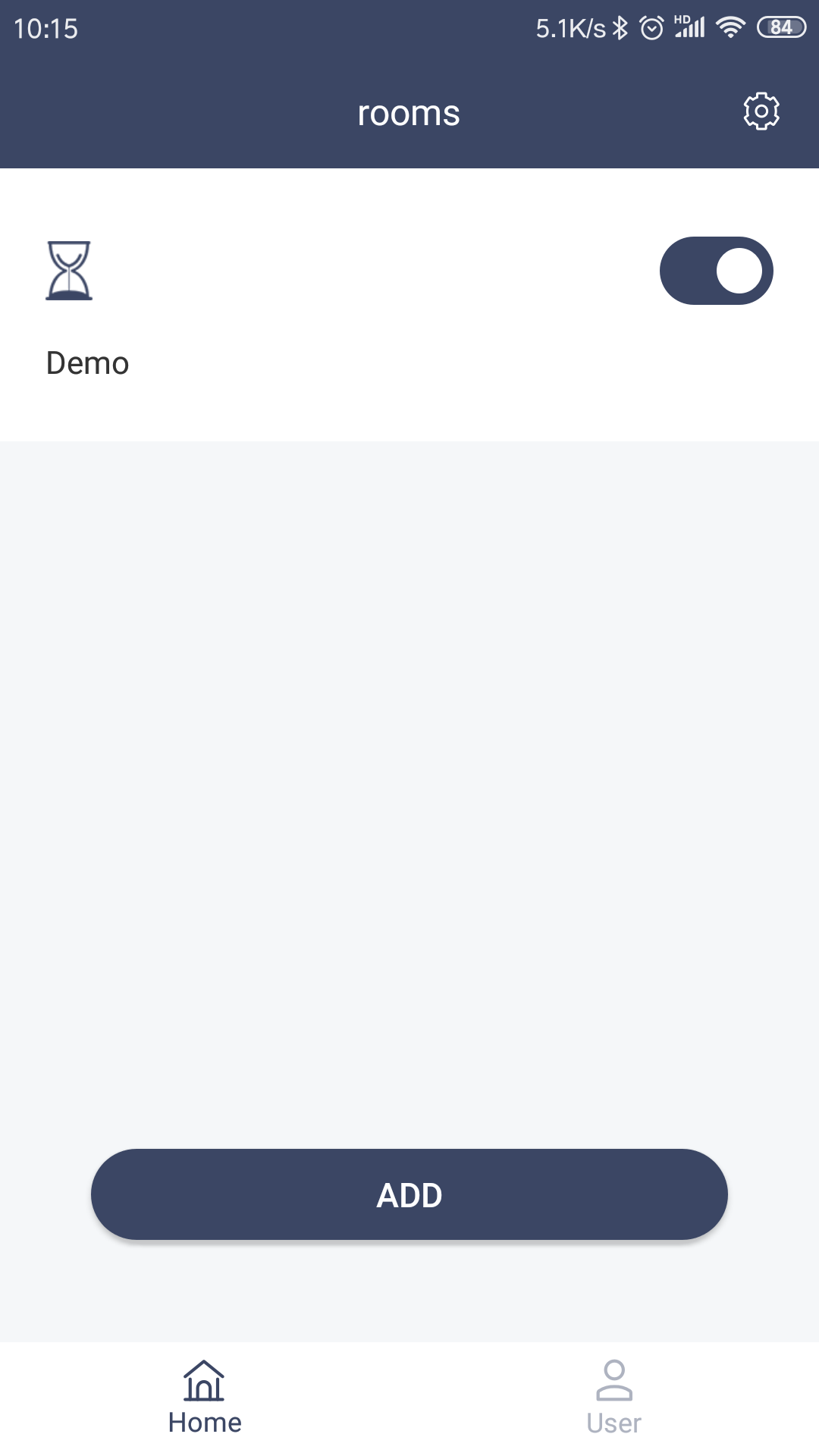
Task: Tap the ADD button
Action: tap(409, 1194)
